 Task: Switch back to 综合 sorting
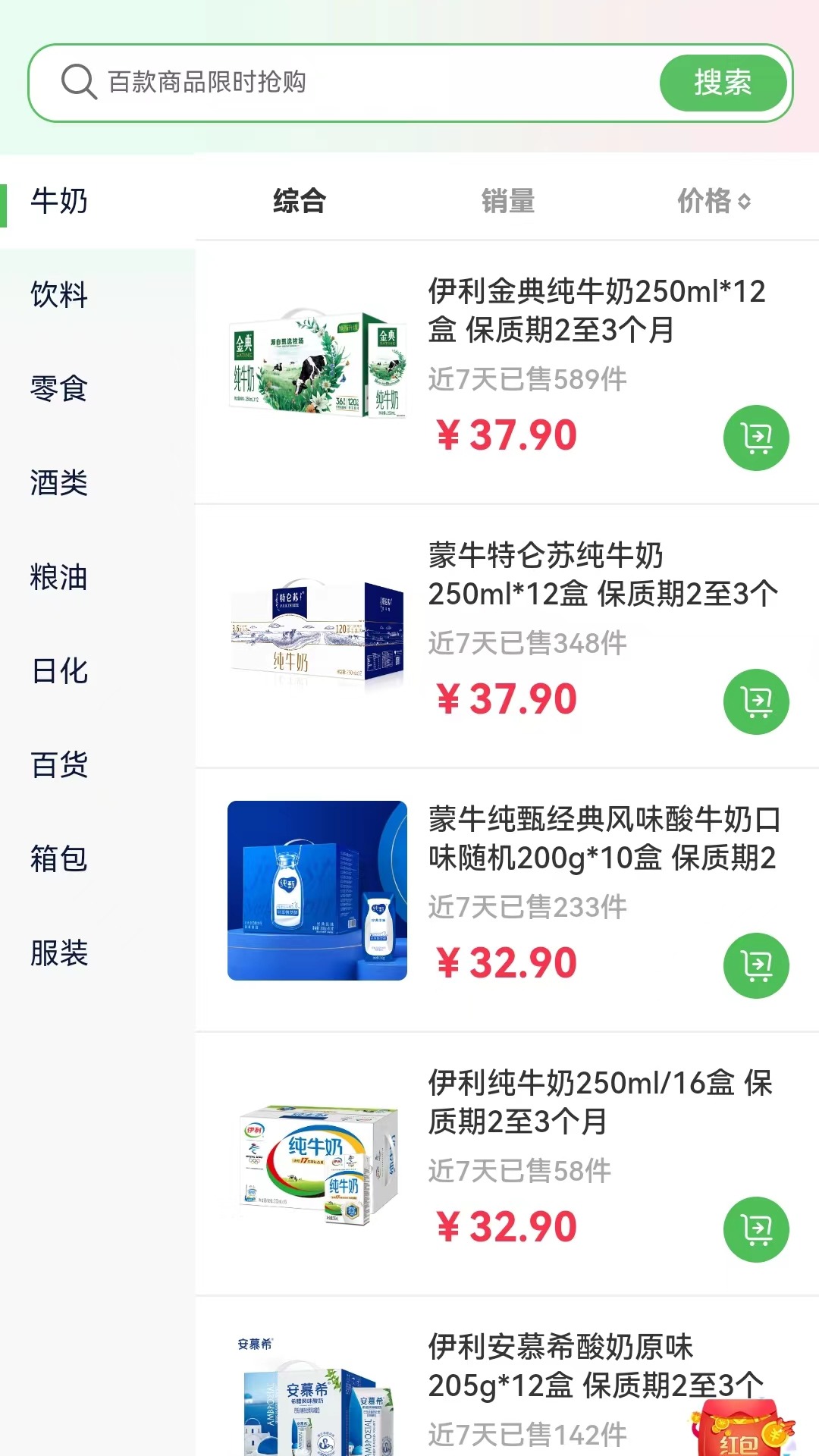[297, 201]
